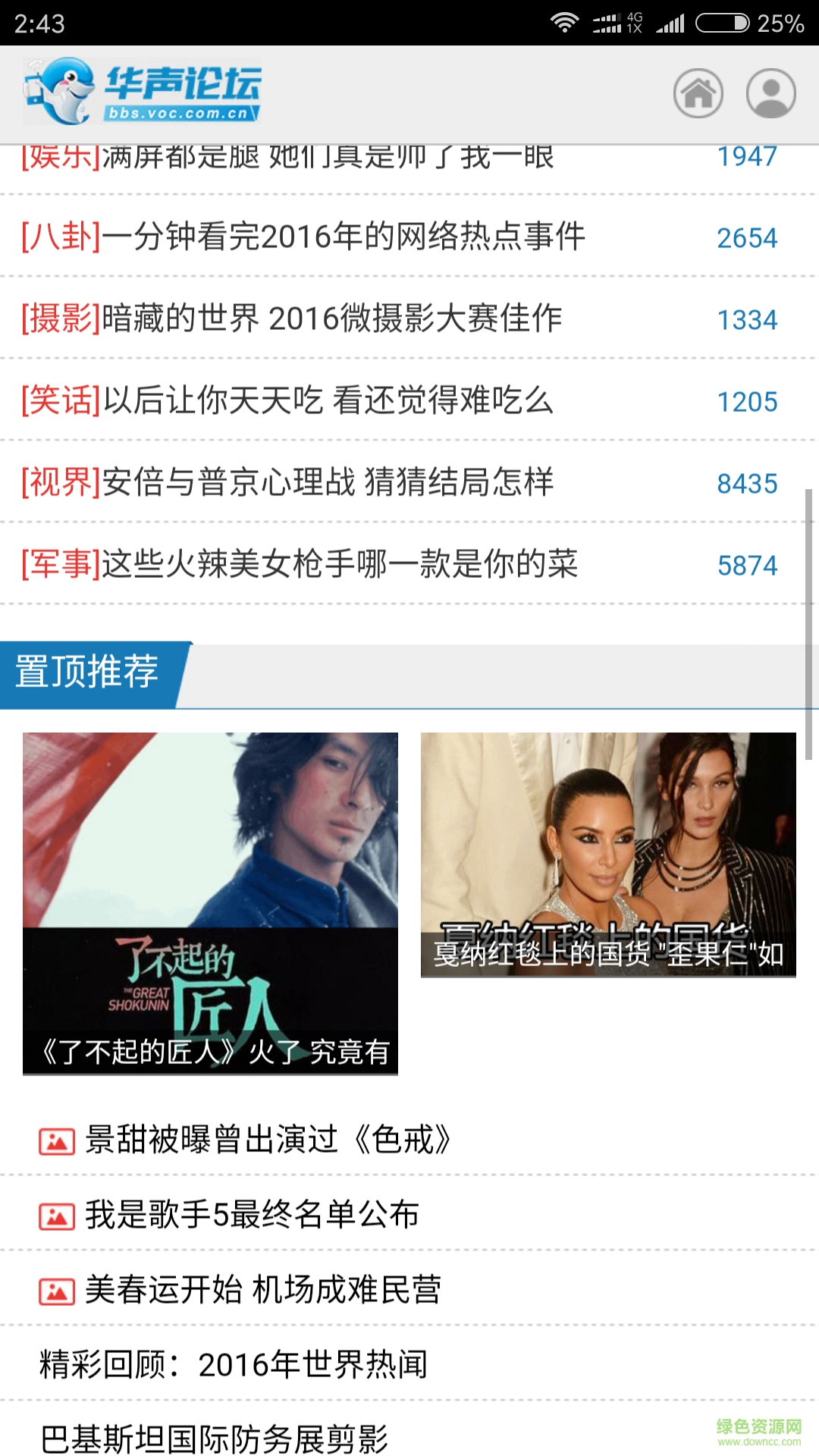Open 戛纳红毯上的国货 featured image card

click(608, 855)
